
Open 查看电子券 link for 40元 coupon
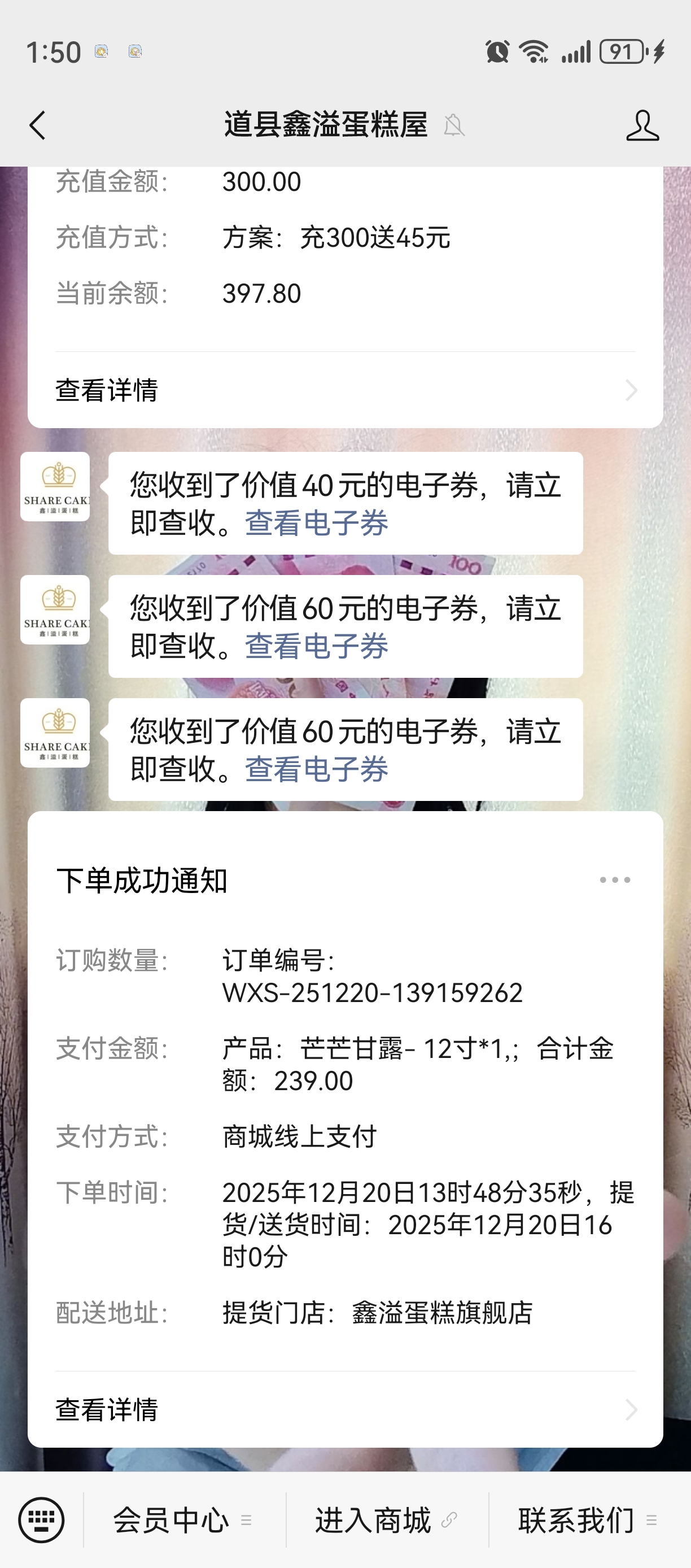click(x=316, y=523)
